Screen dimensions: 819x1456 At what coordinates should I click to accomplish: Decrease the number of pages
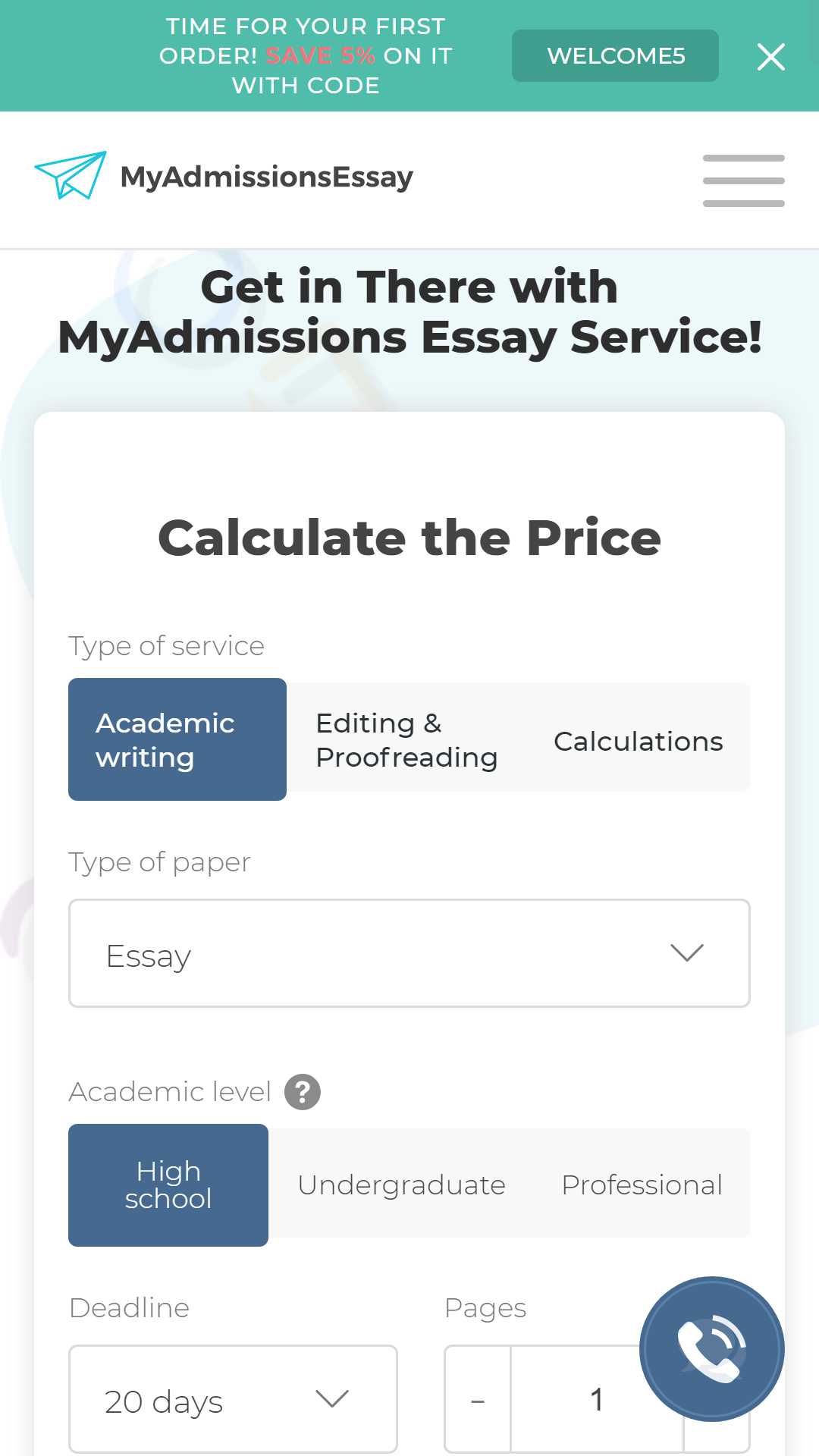[478, 1400]
